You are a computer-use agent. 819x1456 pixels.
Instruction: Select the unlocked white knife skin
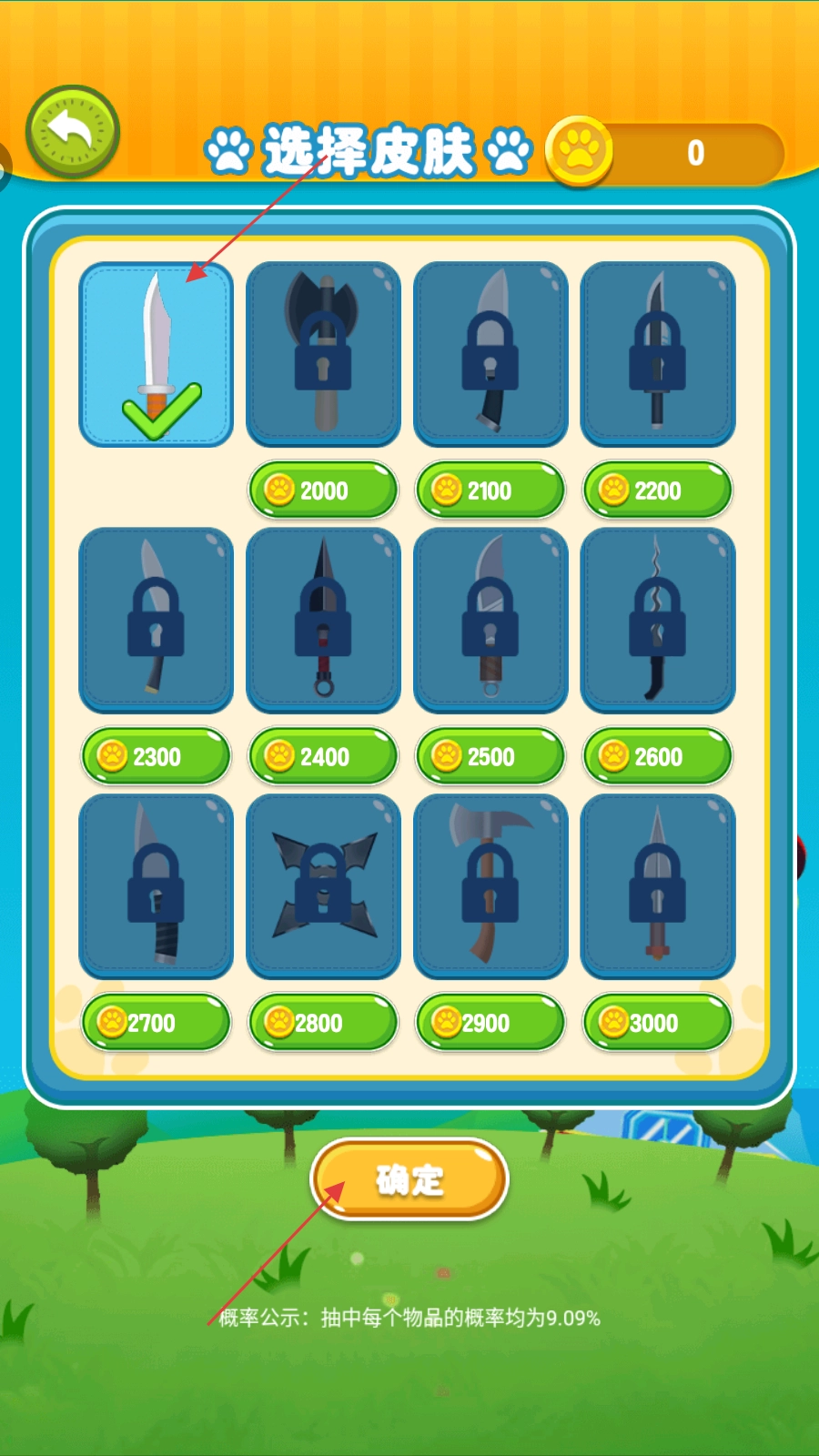(x=157, y=354)
